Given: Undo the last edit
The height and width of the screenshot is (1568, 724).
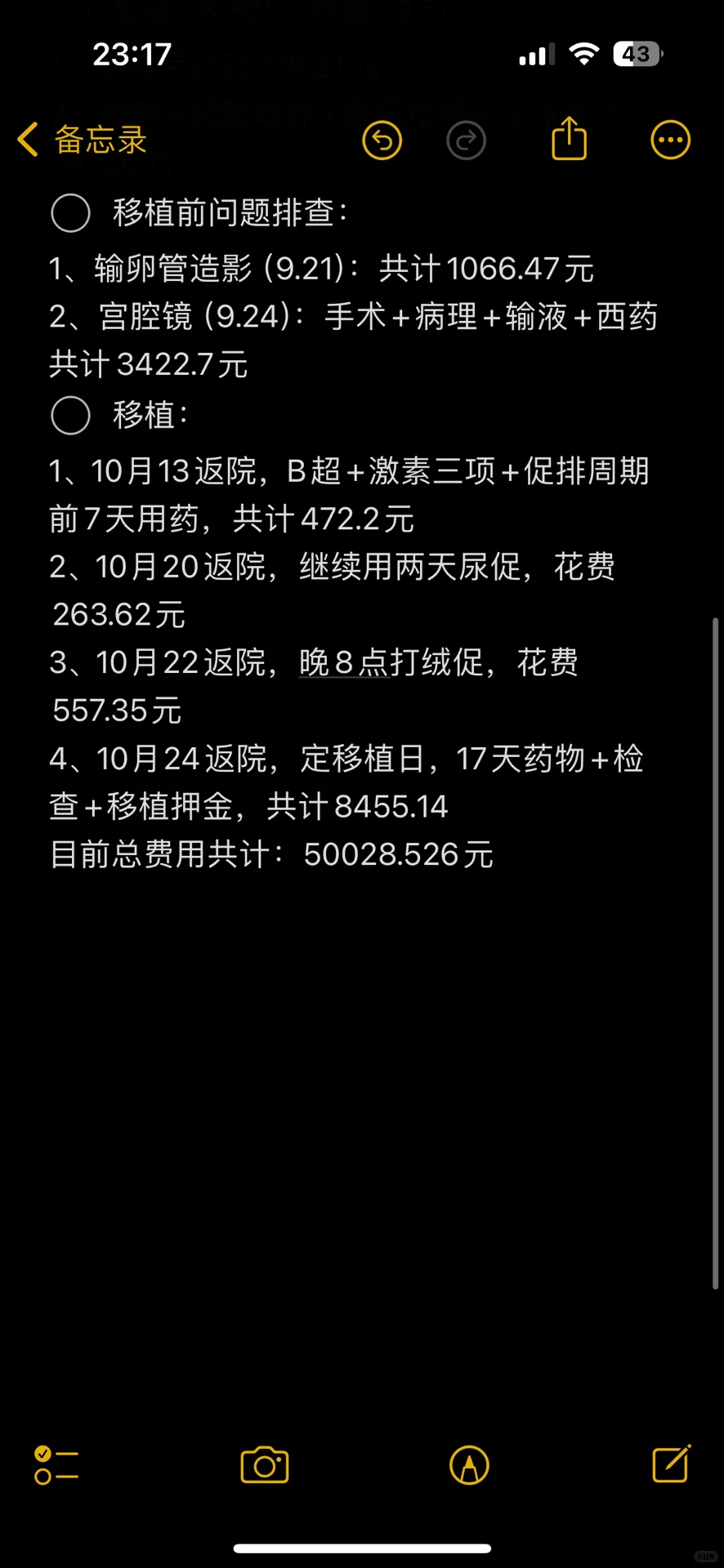Looking at the screenshot, I should pos(382,140).
